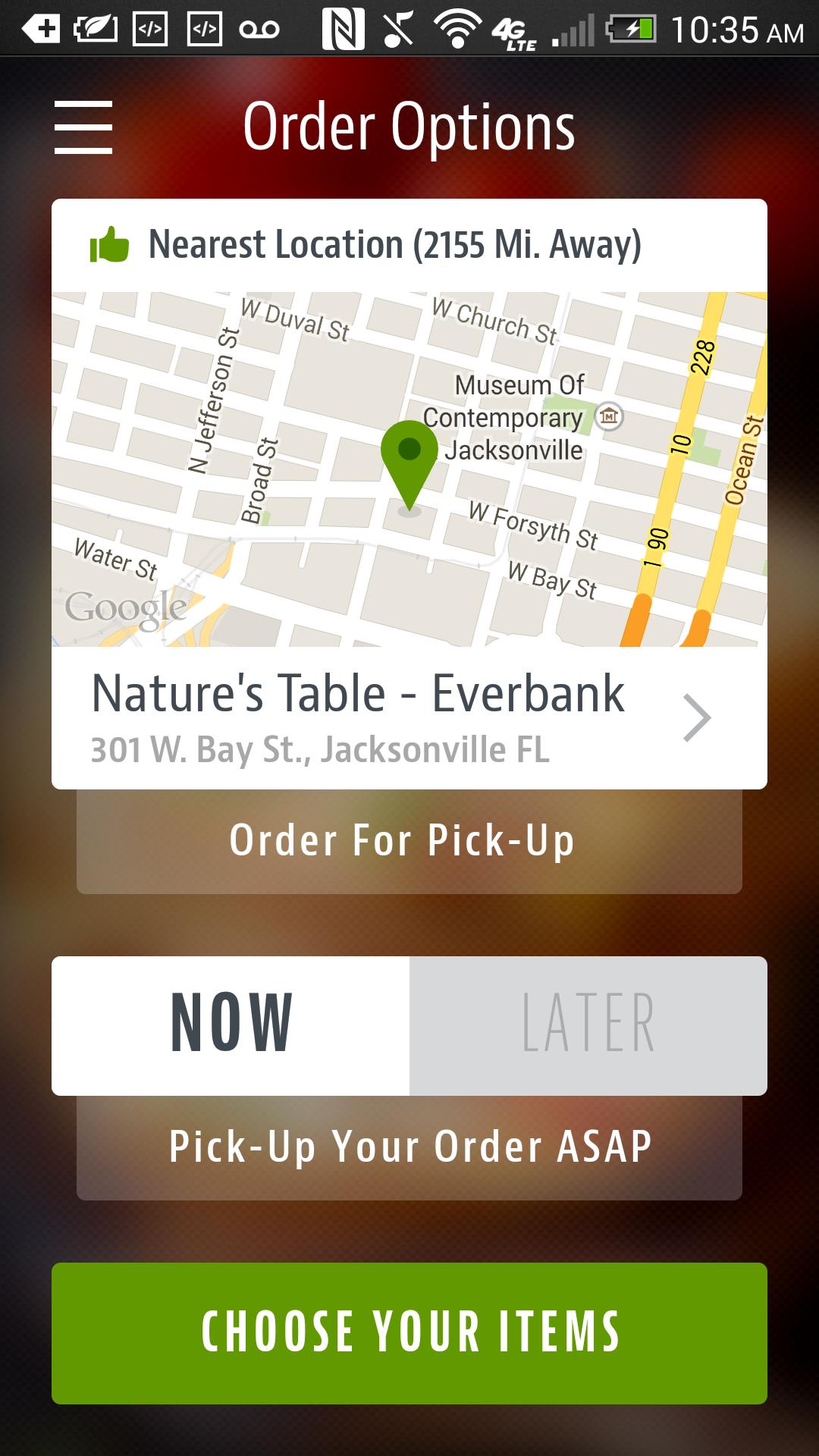
Task: Switch to the LATER pick-up option
Action: point(588,1025)
